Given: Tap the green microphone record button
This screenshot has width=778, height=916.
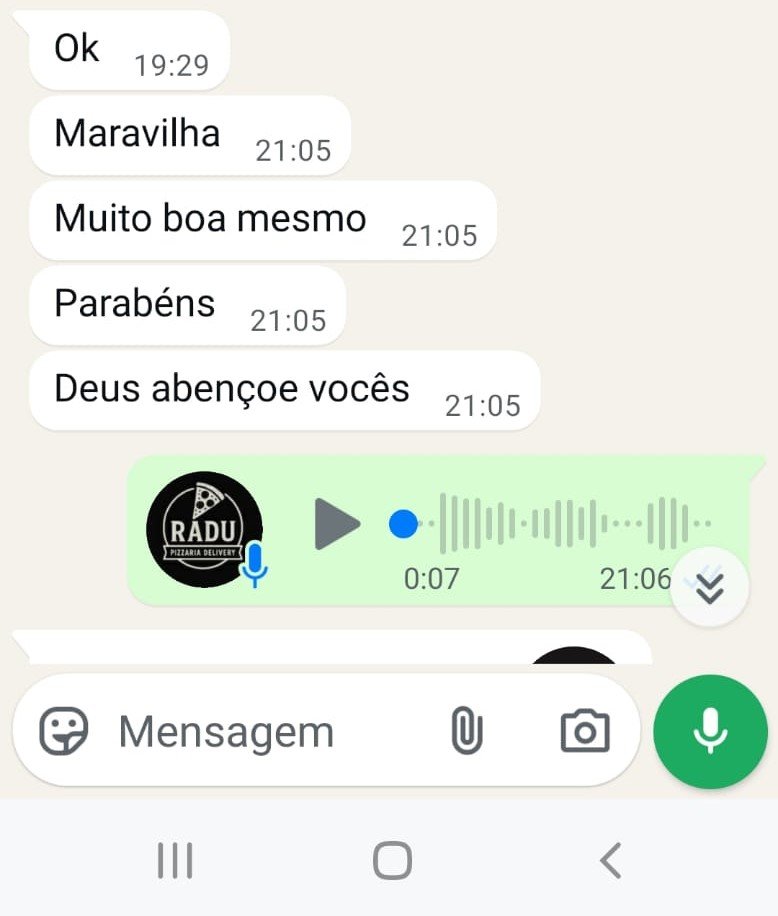Looking at the screenshot, I should pos(710,732).
